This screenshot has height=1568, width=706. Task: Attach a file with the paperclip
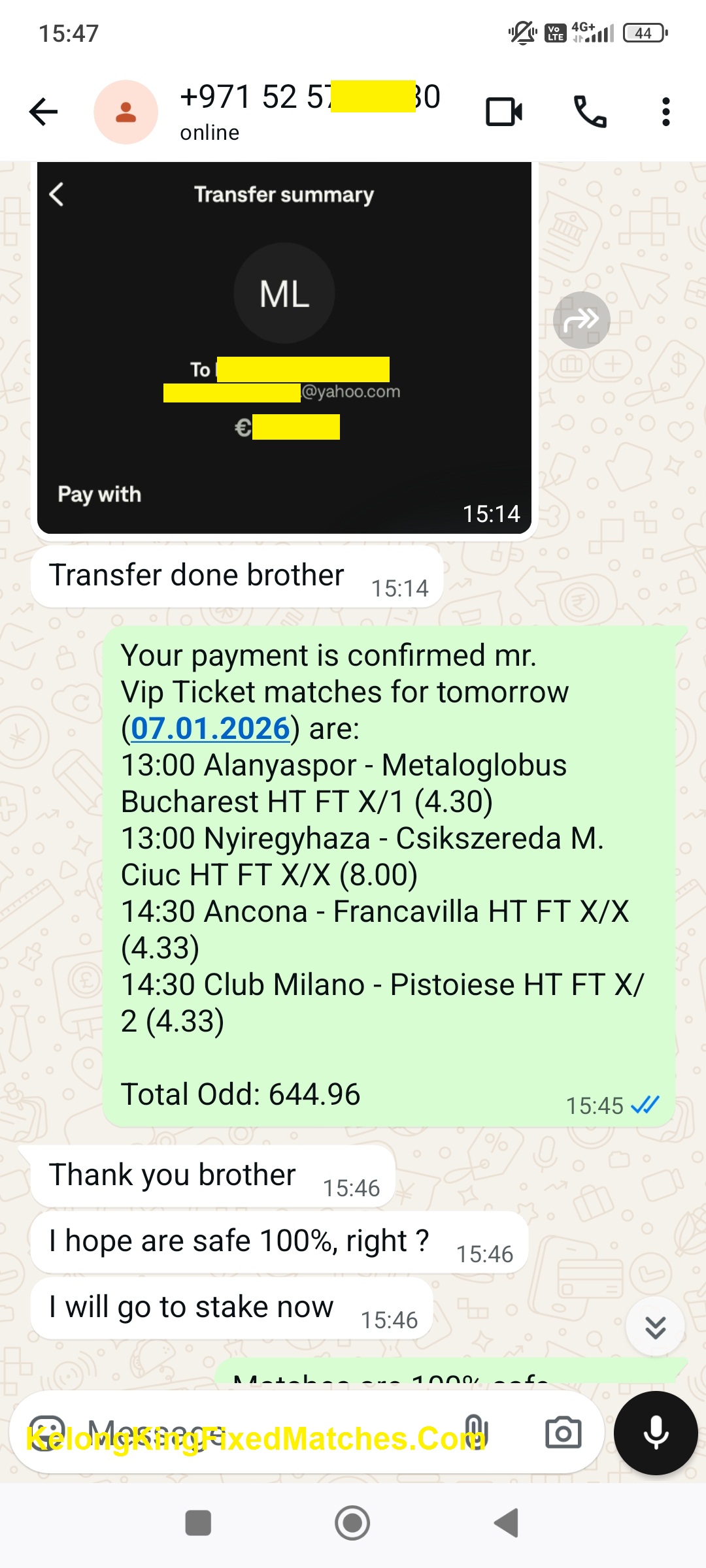pos(473,1432)
